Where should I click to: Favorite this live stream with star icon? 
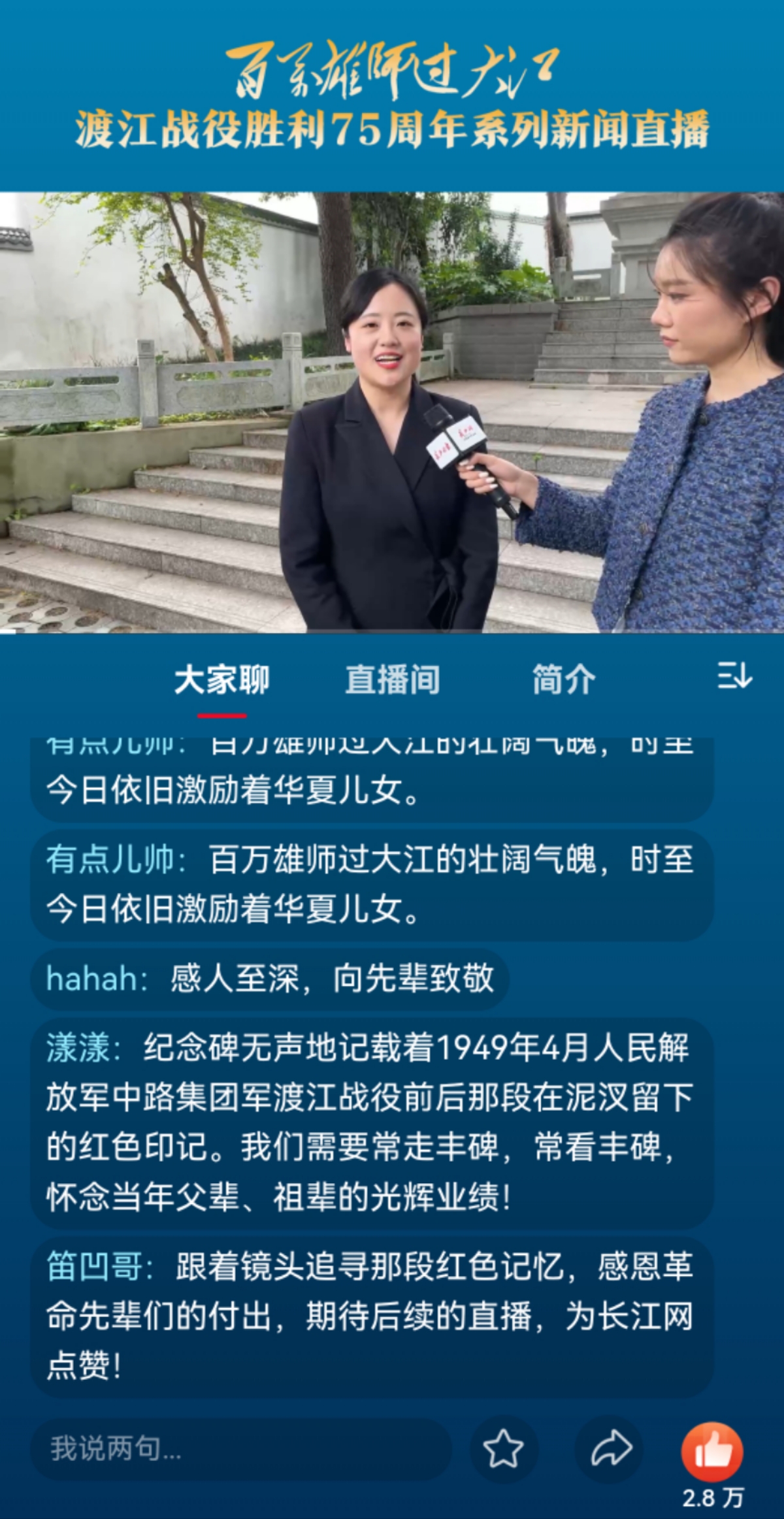pos(503,1449)
